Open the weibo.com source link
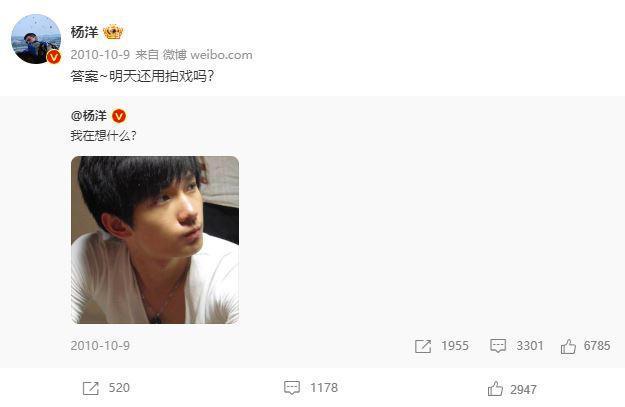 pos(221,55)
